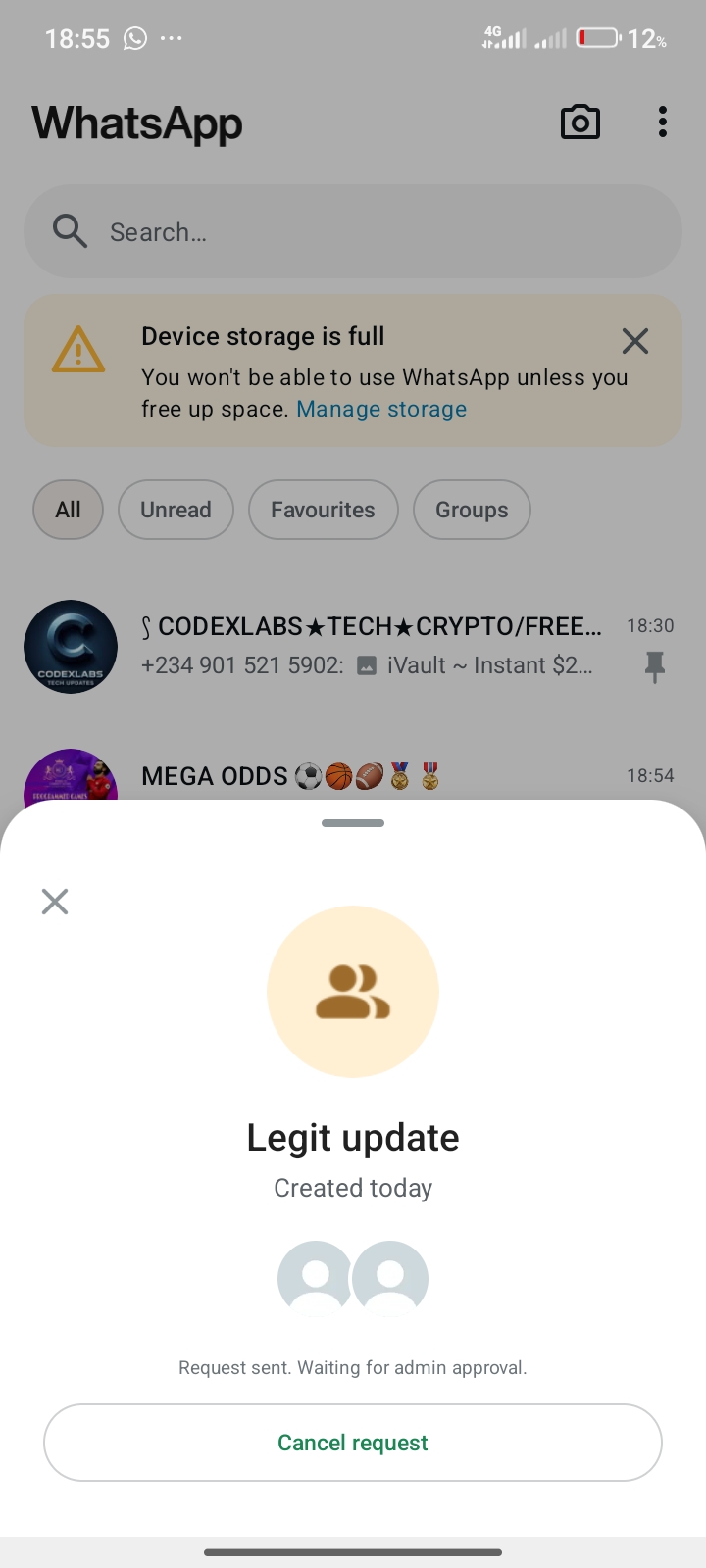Image resolution: width=706 pixels, height=1568 pixels.
Task: Tap the Search field
Action: [x=353, y=232]
